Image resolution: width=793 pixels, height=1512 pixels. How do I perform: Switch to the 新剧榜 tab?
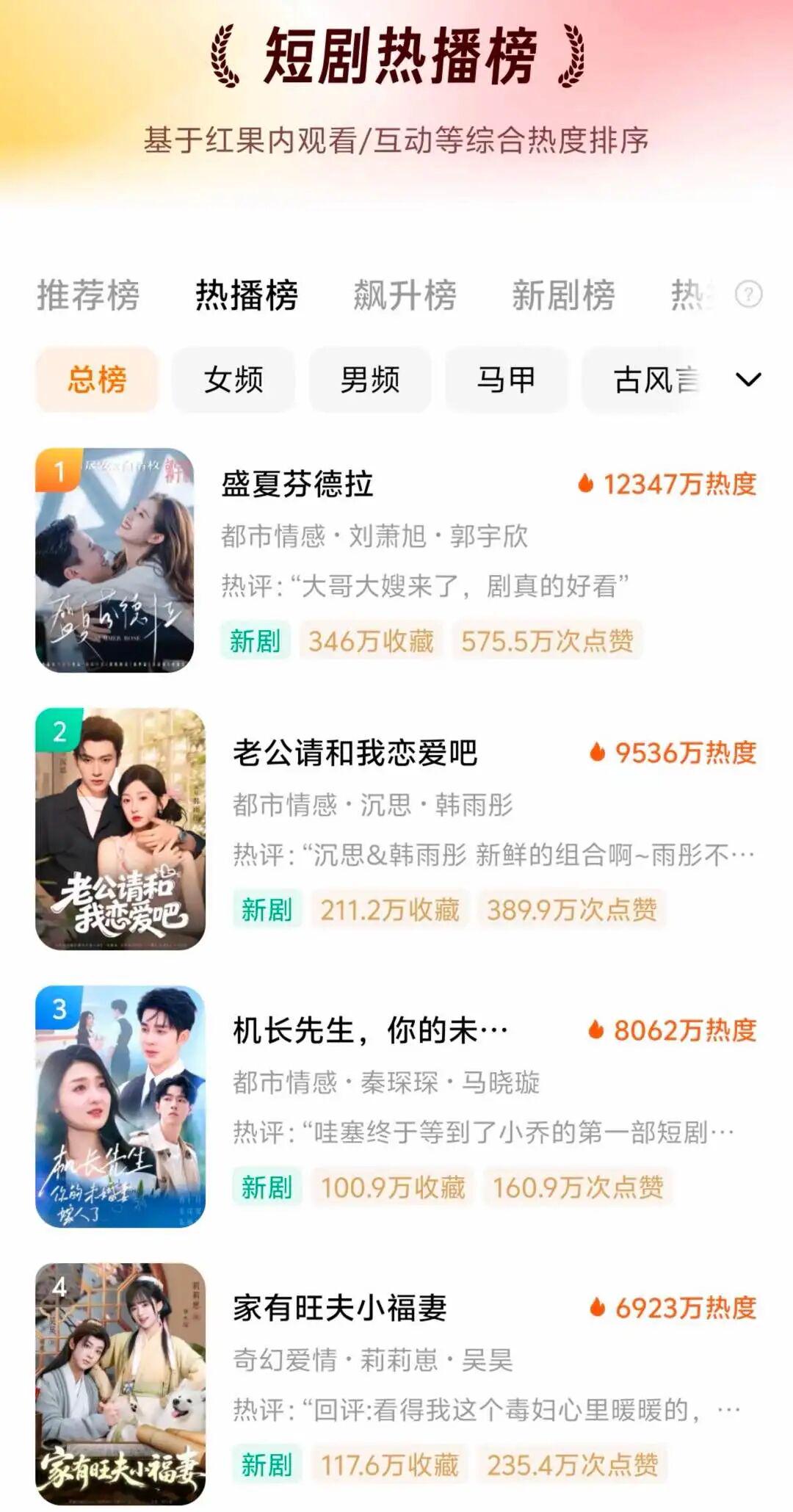[563, 295]
